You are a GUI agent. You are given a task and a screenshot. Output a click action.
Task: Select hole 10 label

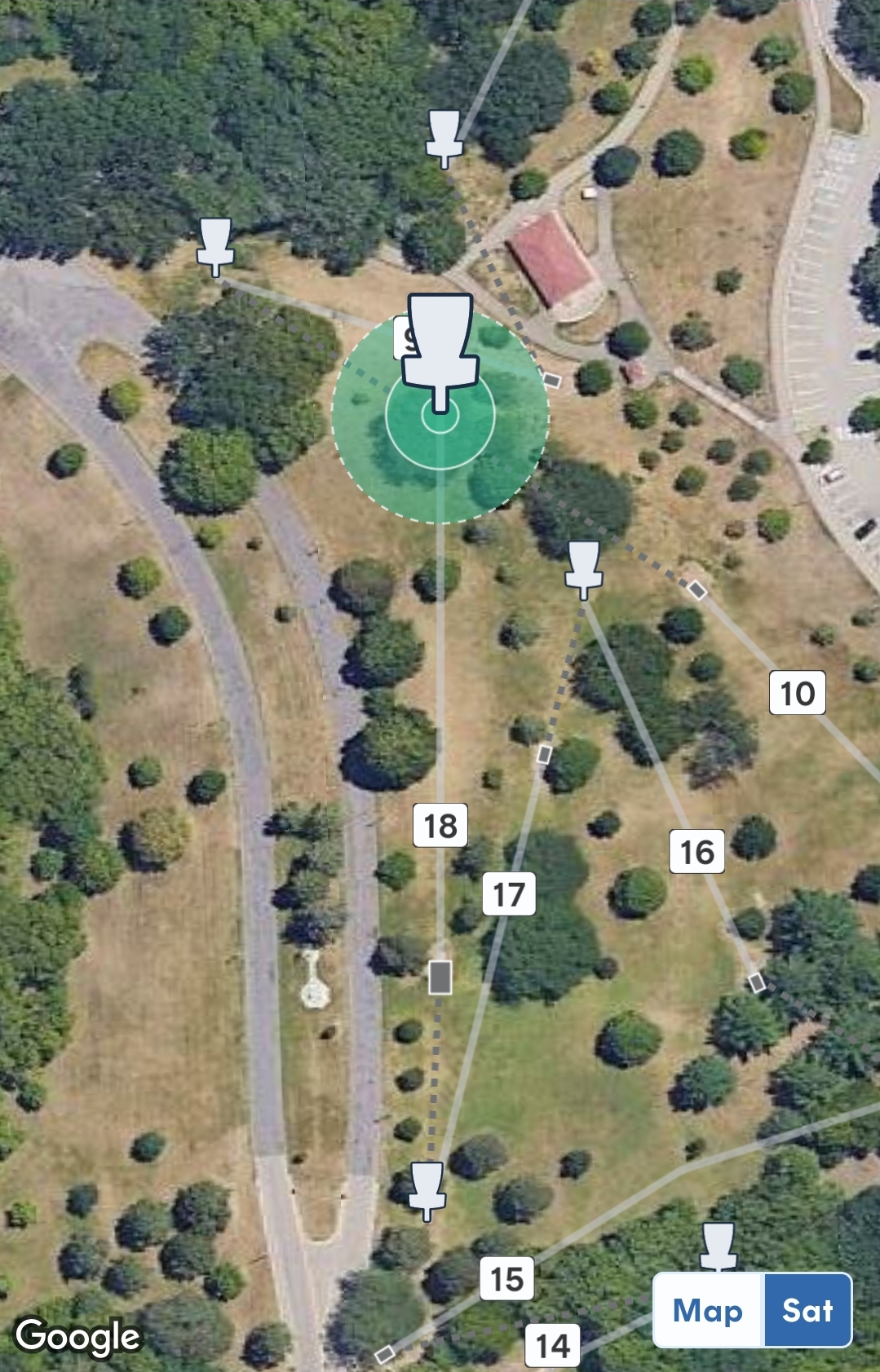(798, 693)
